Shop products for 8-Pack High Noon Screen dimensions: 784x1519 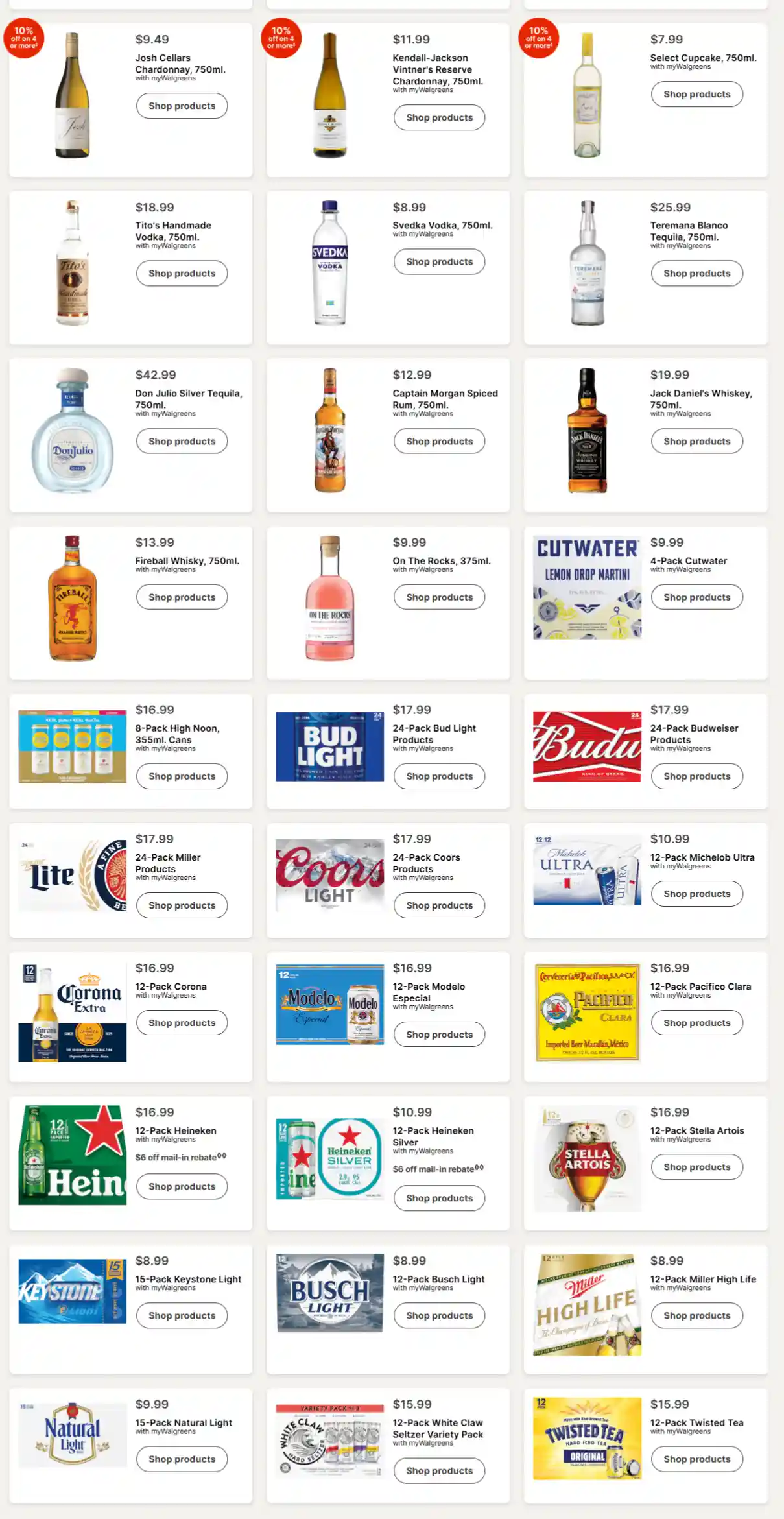pyautogui.click(x=182, y=776)
